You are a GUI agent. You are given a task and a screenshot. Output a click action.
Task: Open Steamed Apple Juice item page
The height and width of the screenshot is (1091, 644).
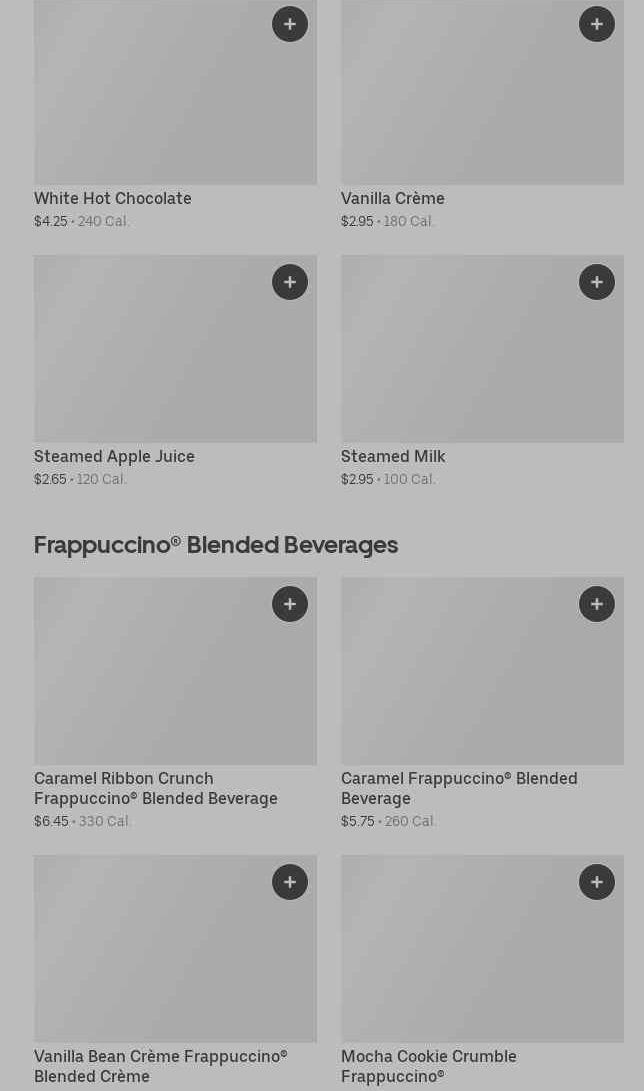[x=175, y=372]
